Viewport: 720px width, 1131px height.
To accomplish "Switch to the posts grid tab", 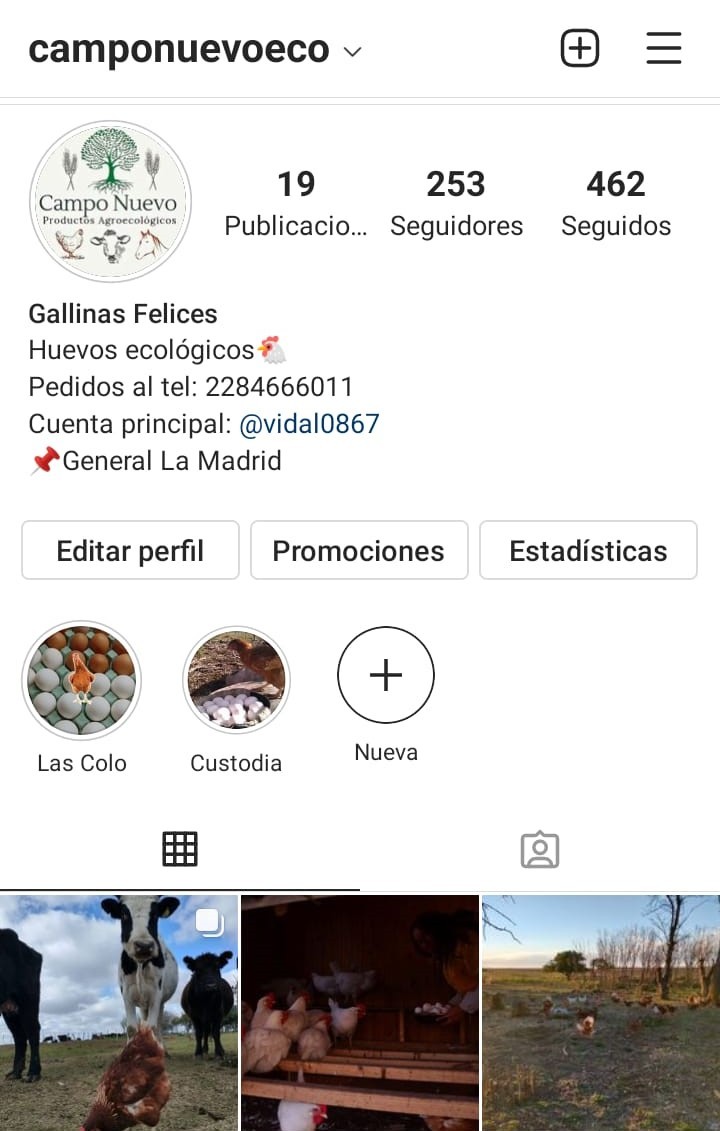I will point(180,849).
